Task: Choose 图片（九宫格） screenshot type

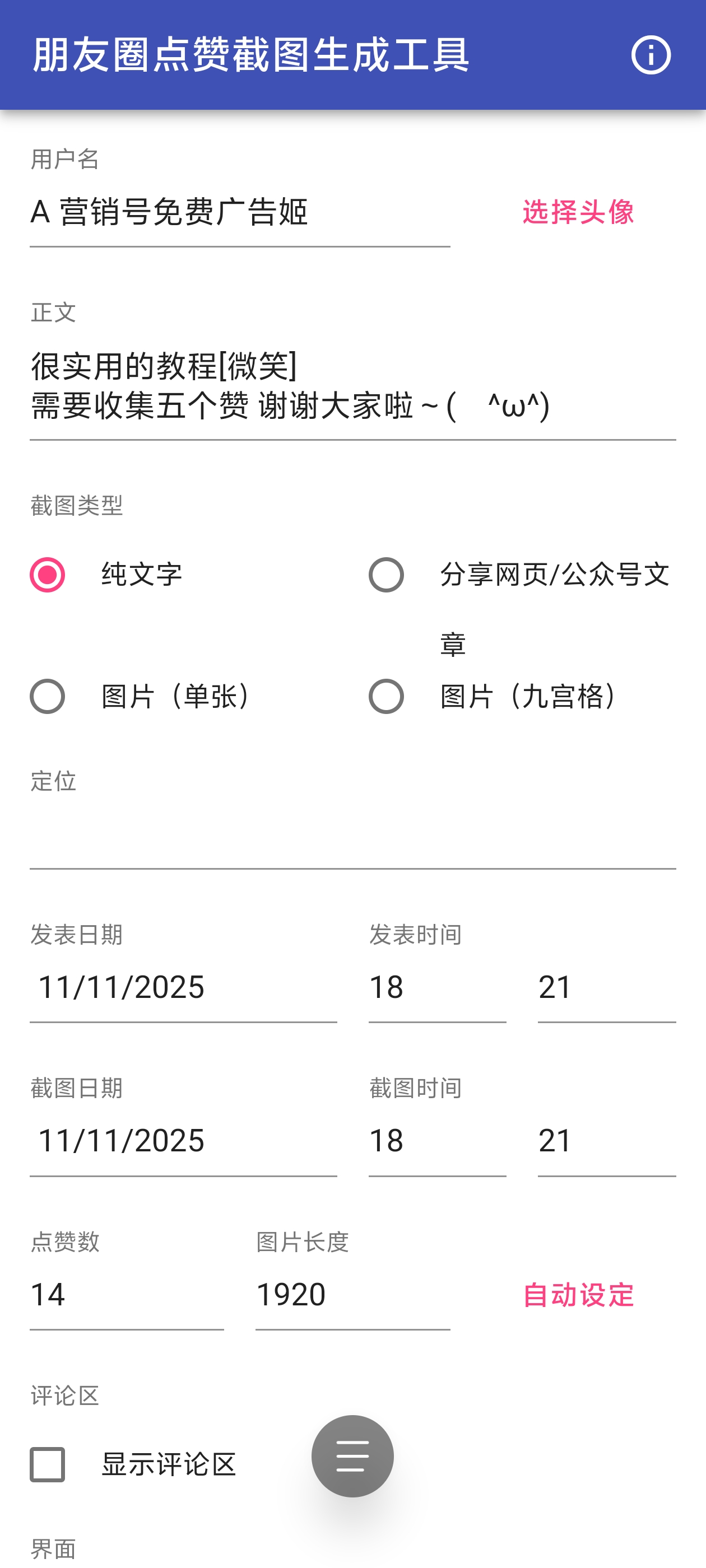Action: (x=386, y=696)
